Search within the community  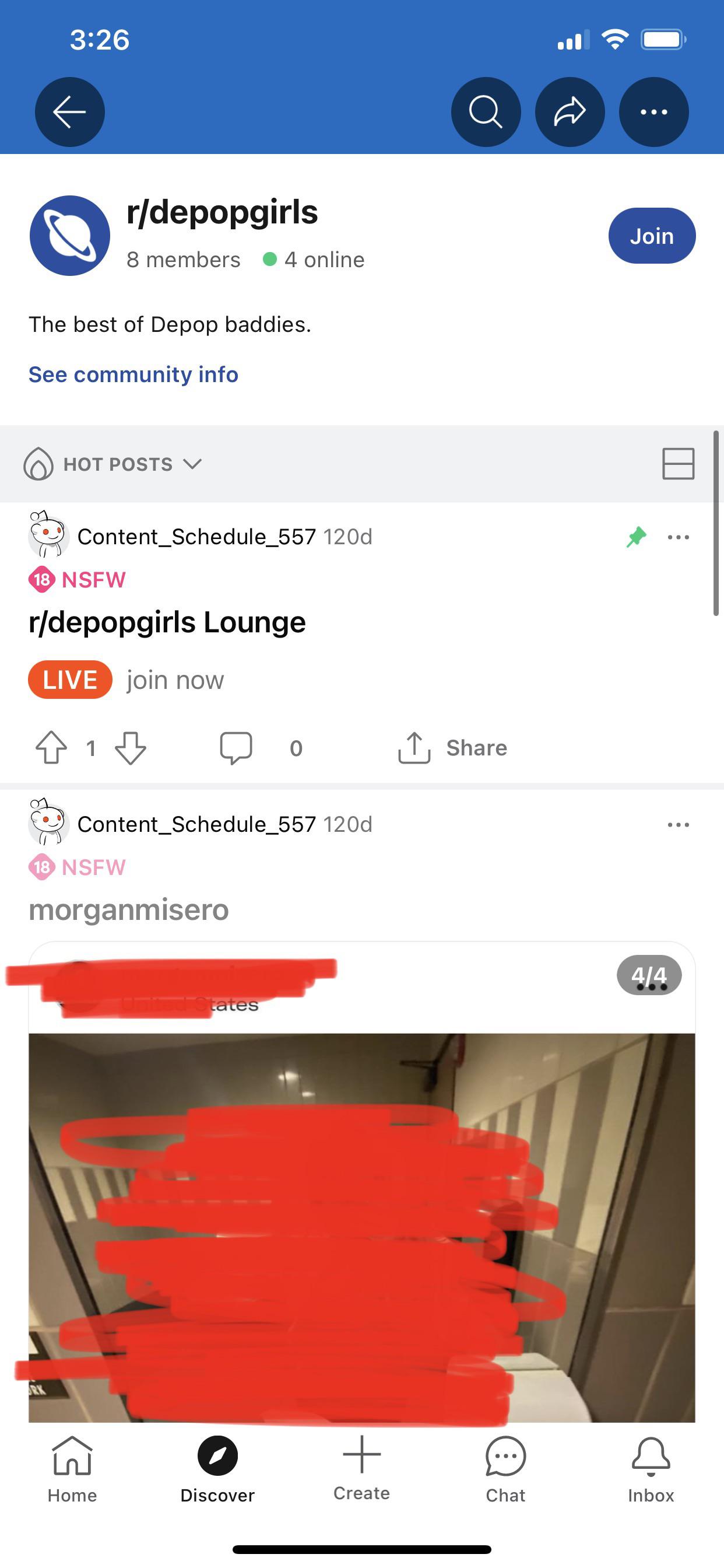click(486, 112)
